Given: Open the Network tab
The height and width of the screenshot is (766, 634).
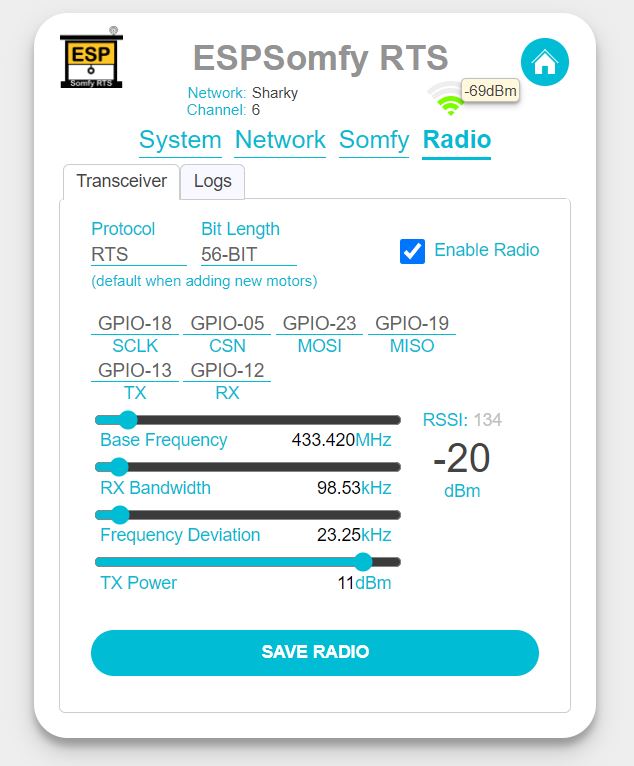Looking at the screenshot, I should click(x=280, y=140).
